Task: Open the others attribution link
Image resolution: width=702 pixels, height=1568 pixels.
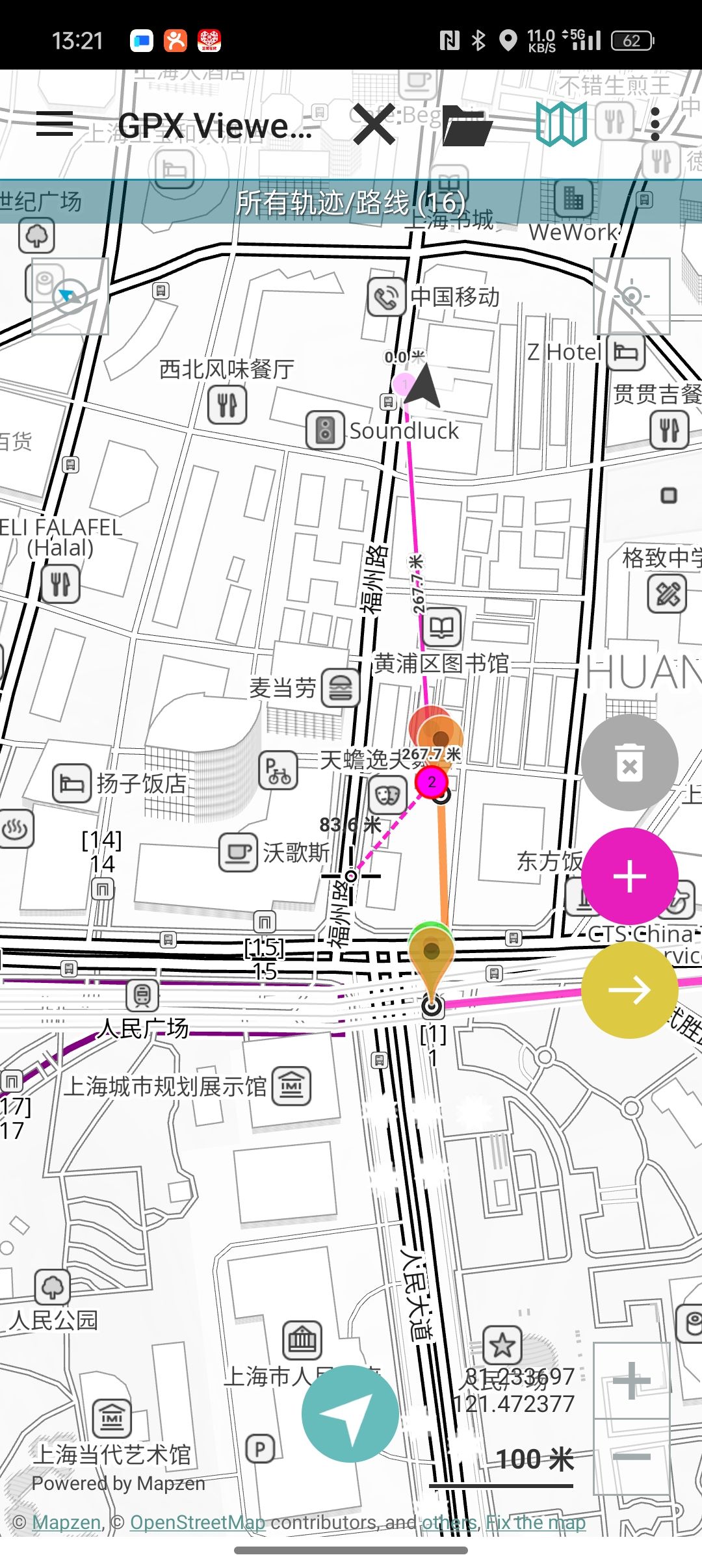Action: [x=448, y=1522]
